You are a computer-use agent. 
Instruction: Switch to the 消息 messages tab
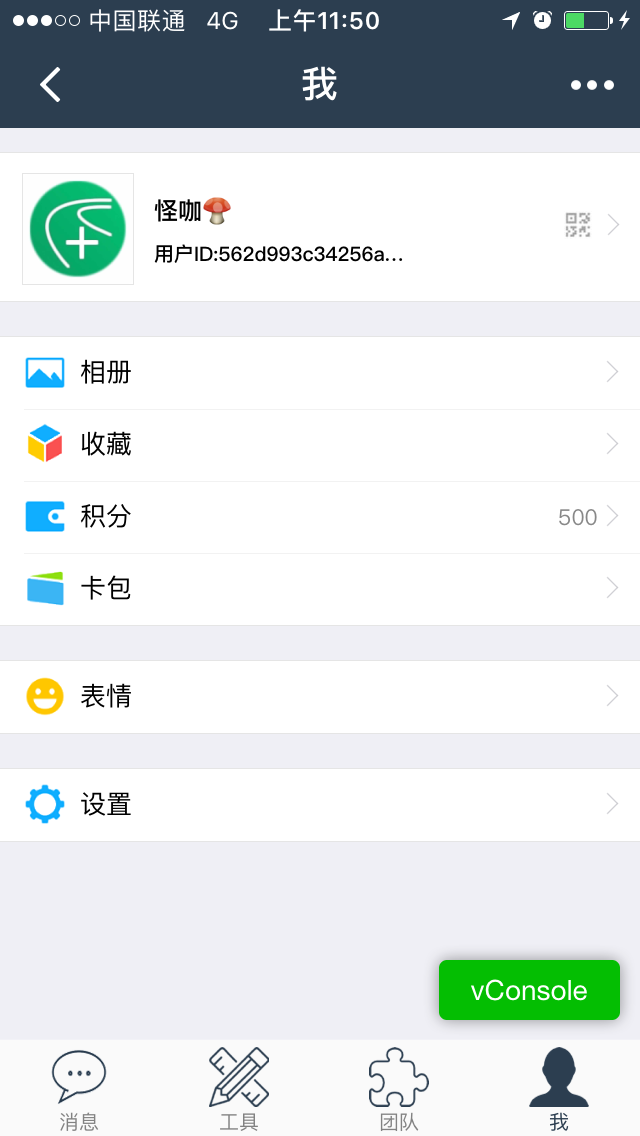click(79, 1090)
